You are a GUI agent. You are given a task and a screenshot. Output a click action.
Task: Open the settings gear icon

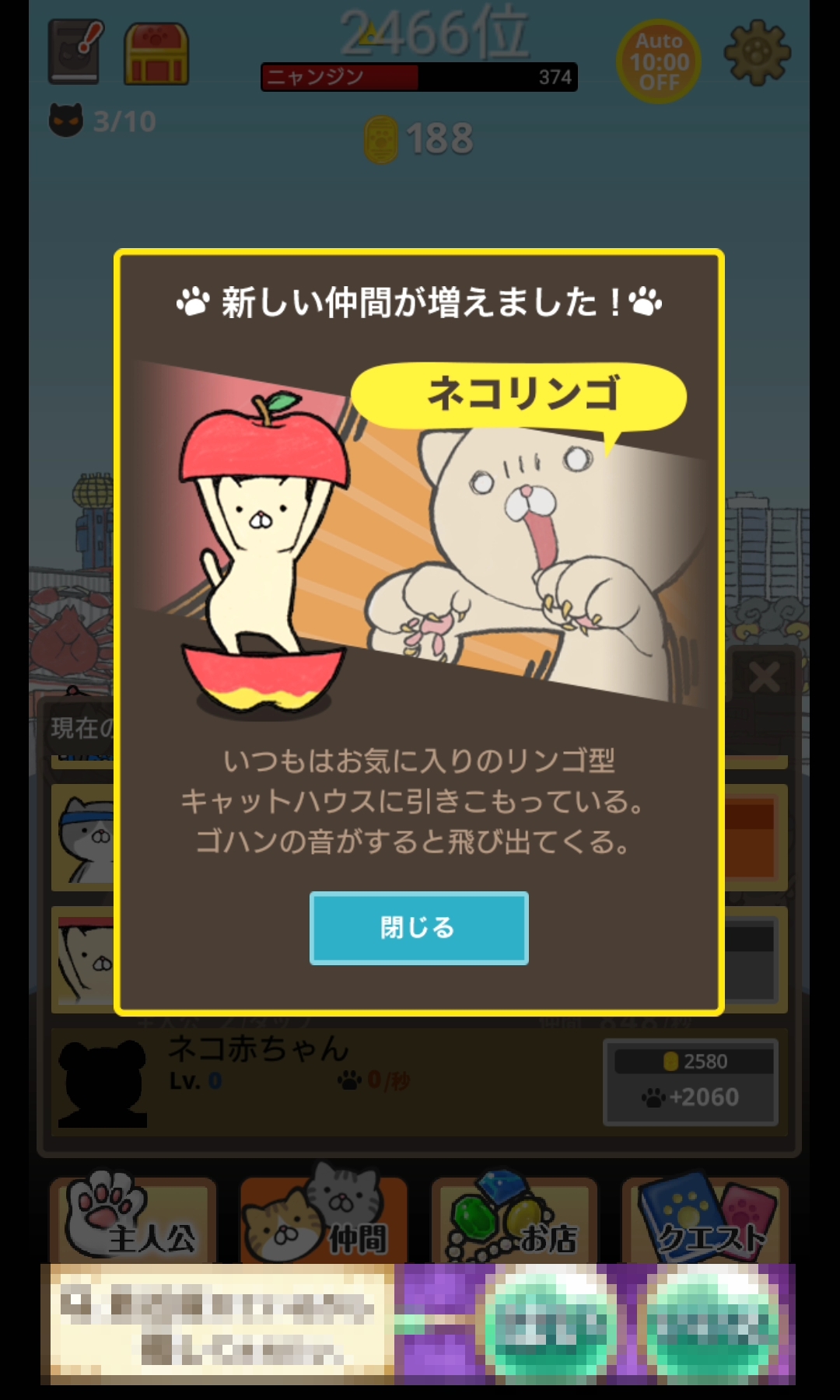tap(757, 54)
